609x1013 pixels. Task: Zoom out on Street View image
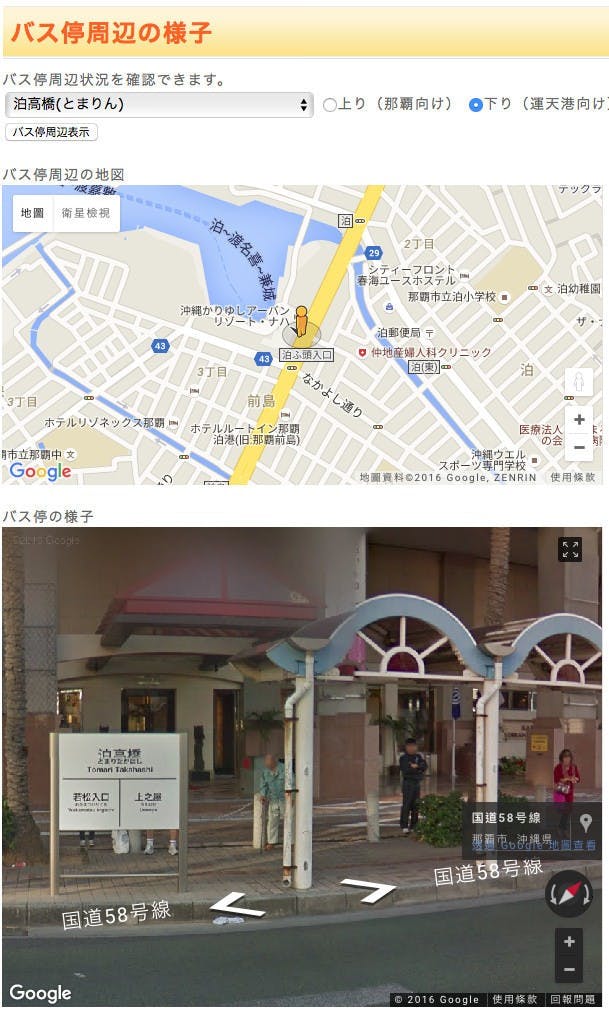[569, 969]
